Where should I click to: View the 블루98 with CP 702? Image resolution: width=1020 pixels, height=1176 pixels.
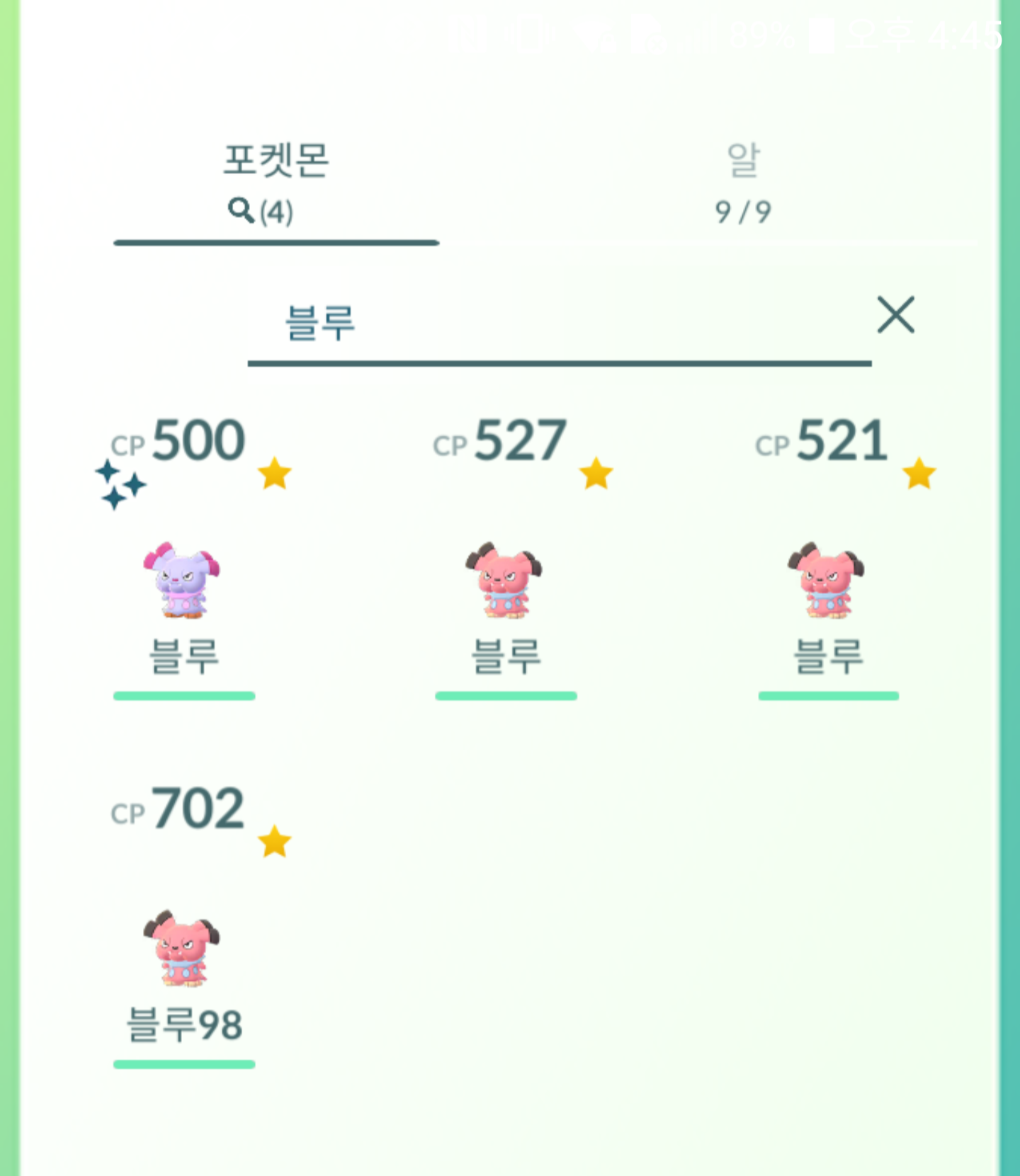pos(183,949)
